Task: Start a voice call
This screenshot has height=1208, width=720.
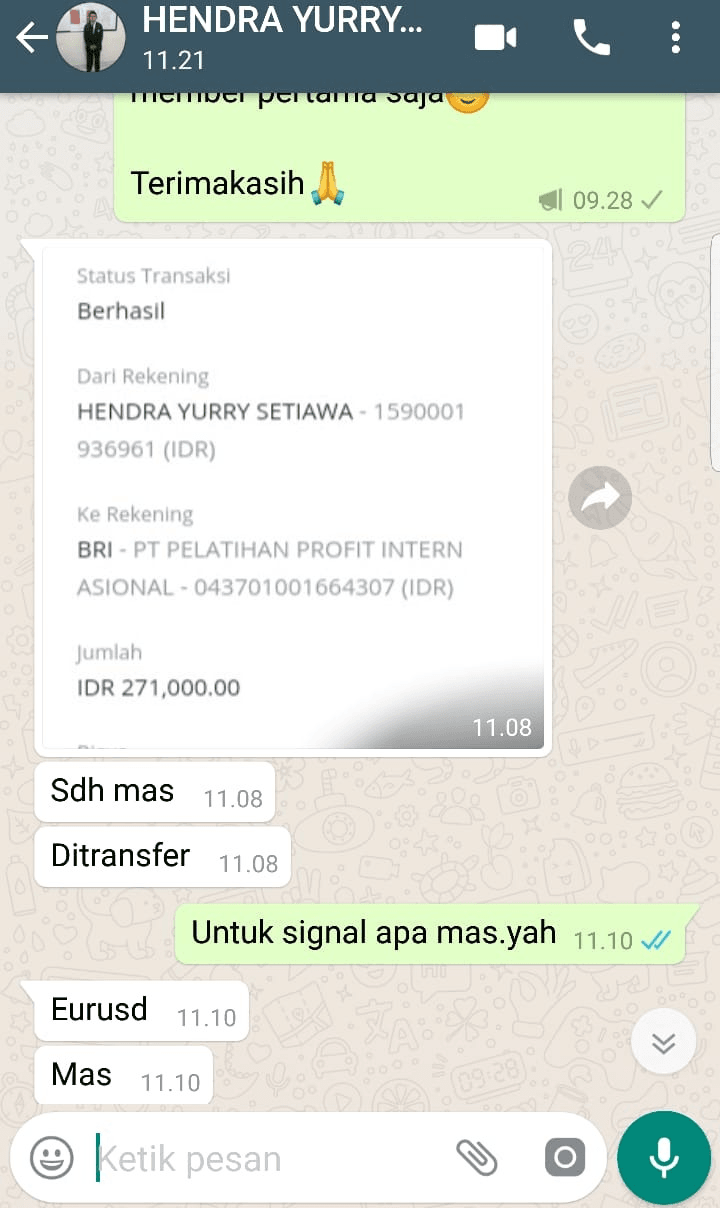Action: coord(591,39)
